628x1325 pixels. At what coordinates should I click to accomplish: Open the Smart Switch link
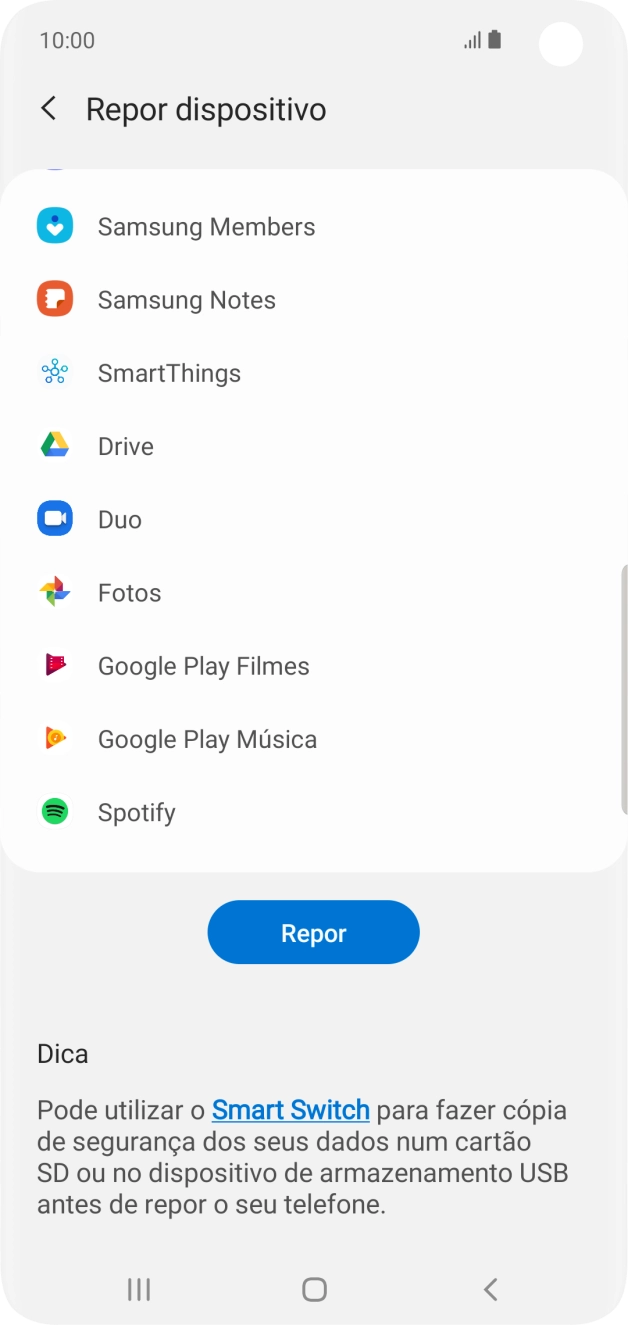(291, 1110)
